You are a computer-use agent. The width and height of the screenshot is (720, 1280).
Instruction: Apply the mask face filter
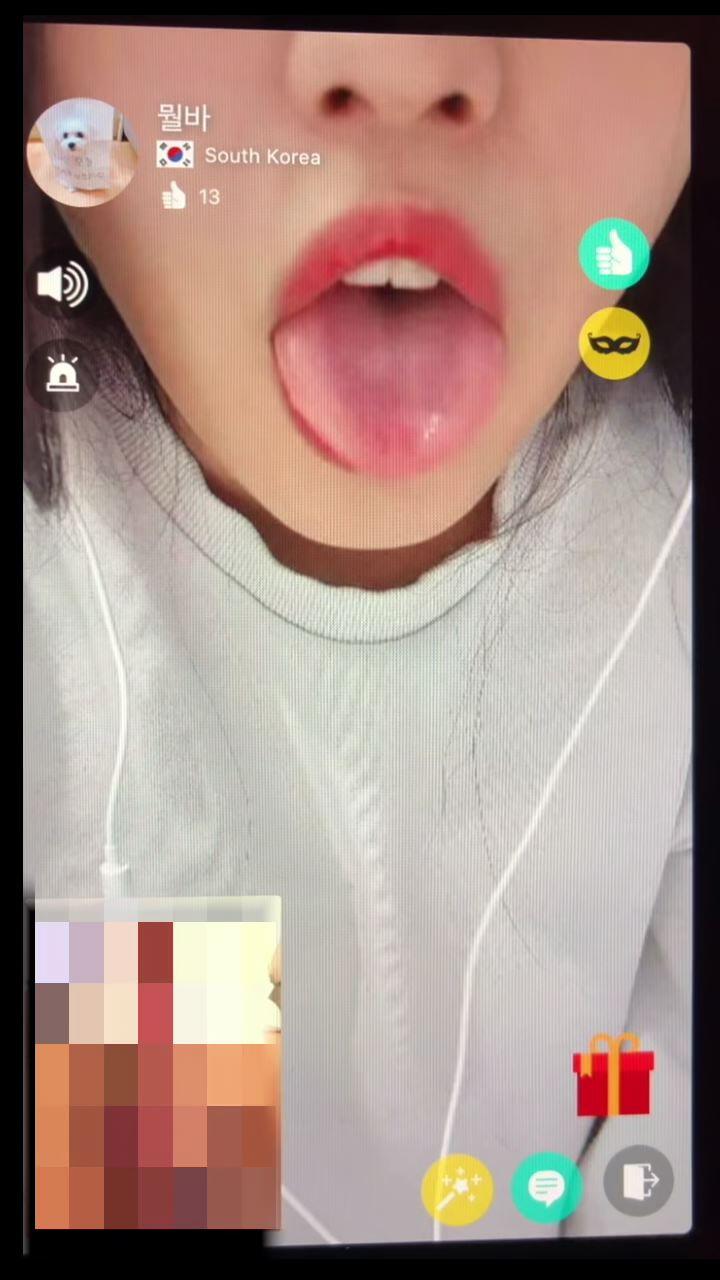(x=614, y=343)
